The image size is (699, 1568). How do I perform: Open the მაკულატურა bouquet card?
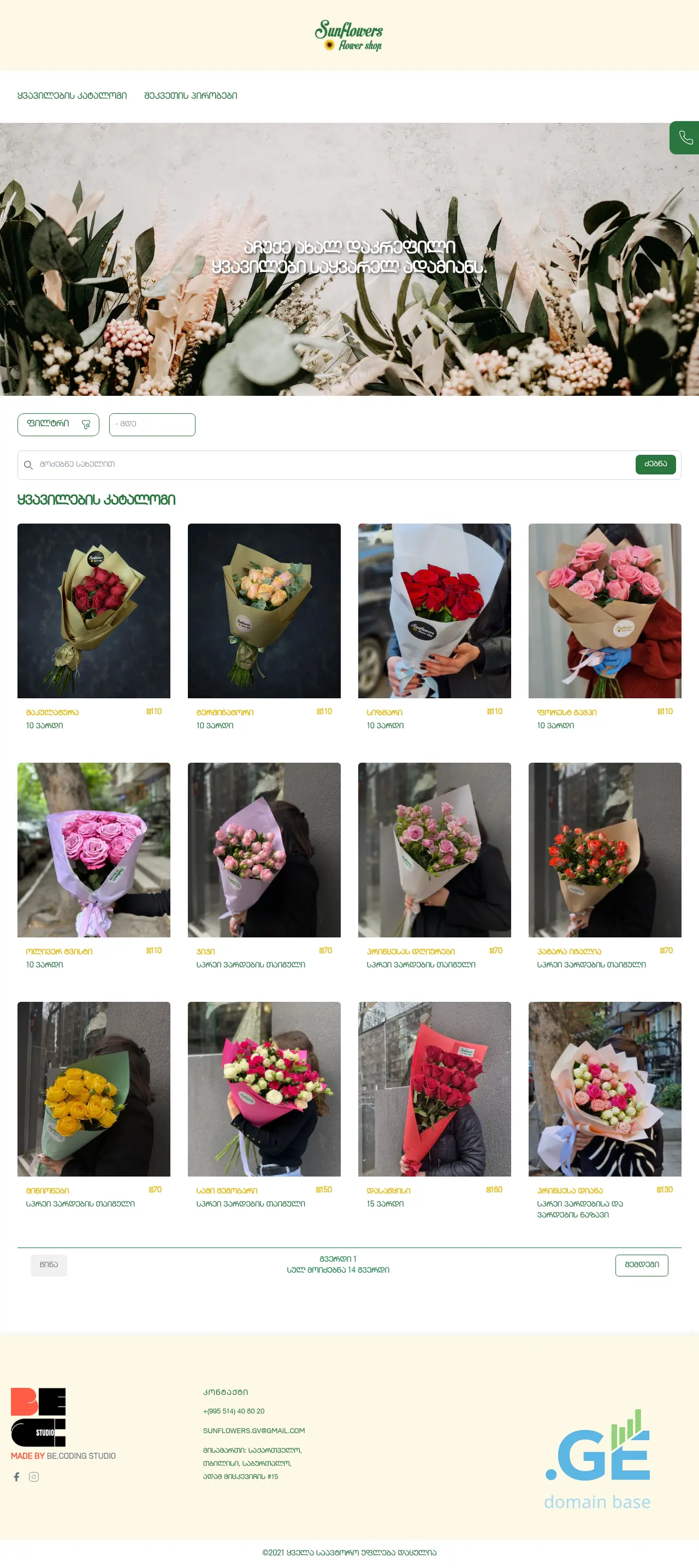tap(94, 610)
